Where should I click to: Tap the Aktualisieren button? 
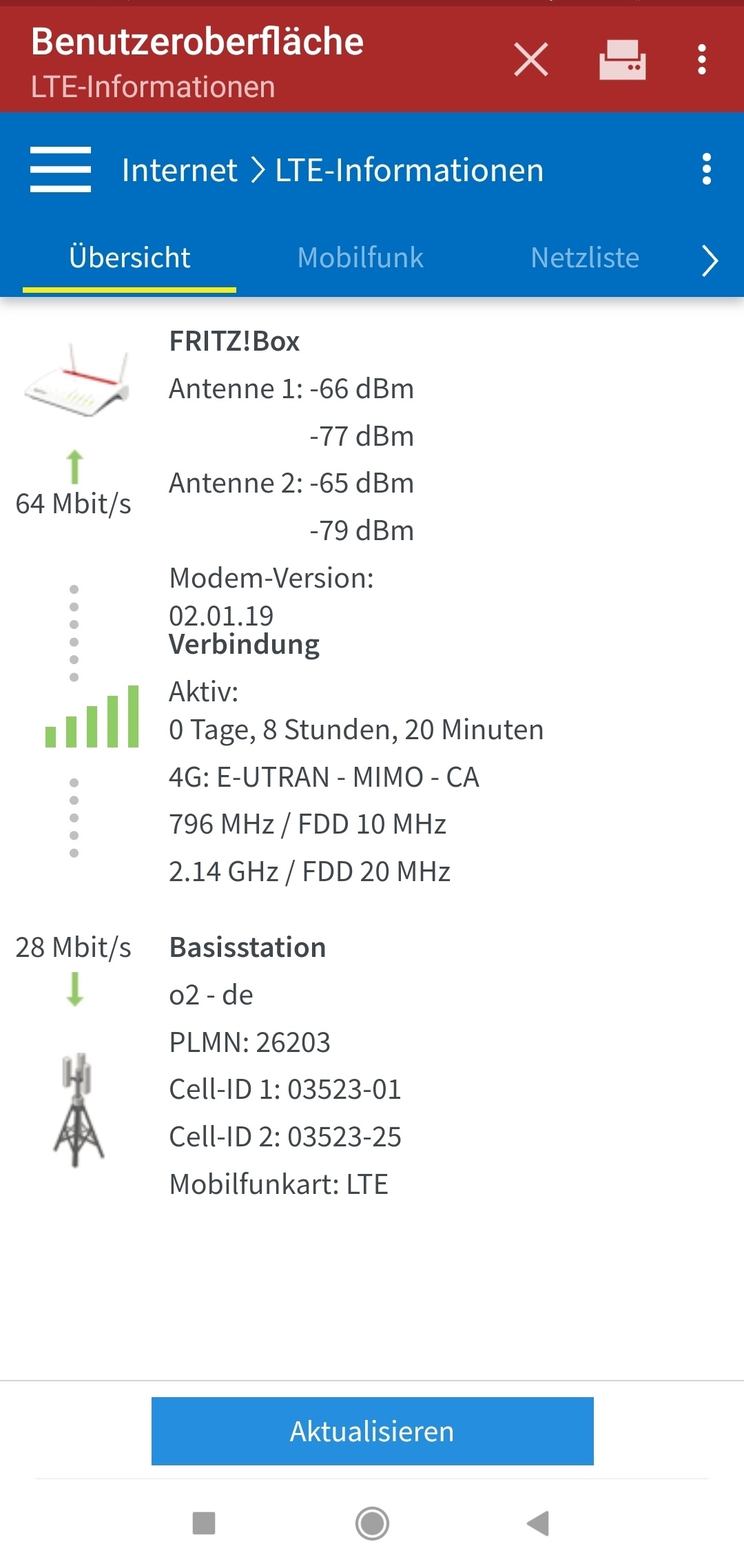click(x=372, y=1431)
